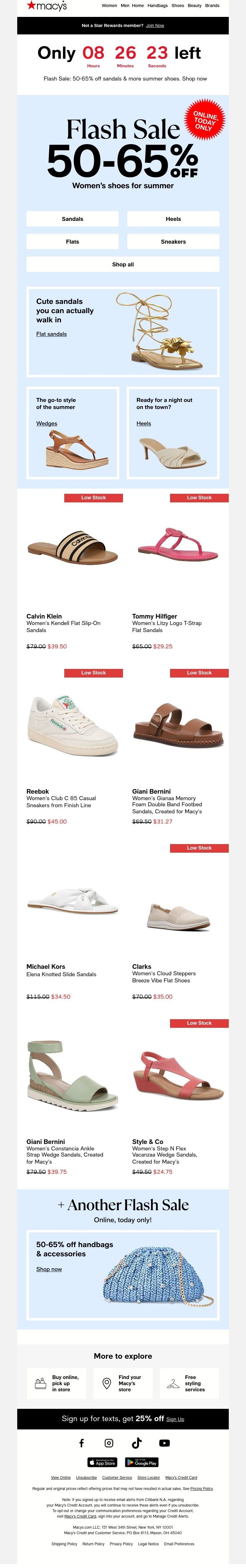Tap Sign Up for text alerts

click(x=175, y=1419)
